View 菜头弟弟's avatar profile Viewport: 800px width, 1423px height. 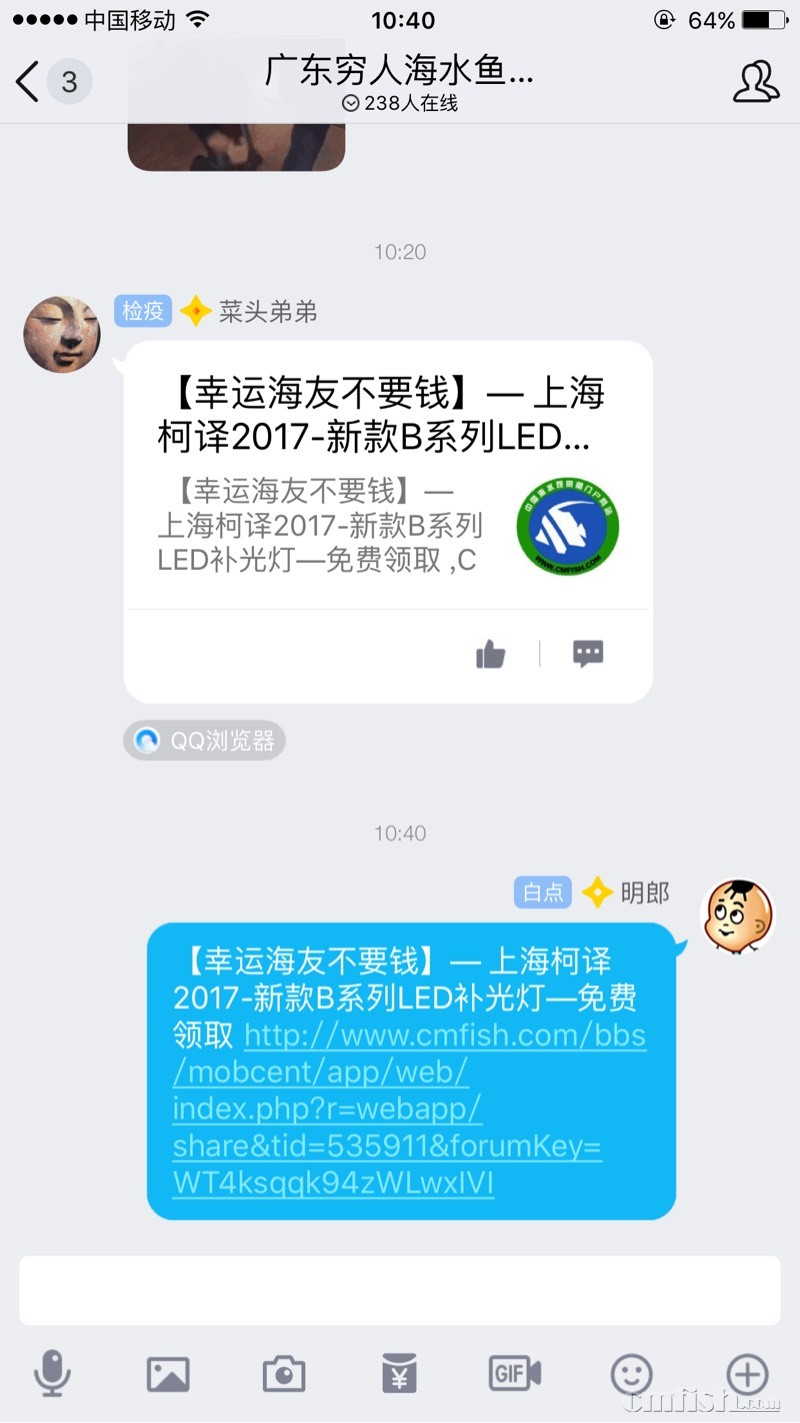[x=62, y=334]
